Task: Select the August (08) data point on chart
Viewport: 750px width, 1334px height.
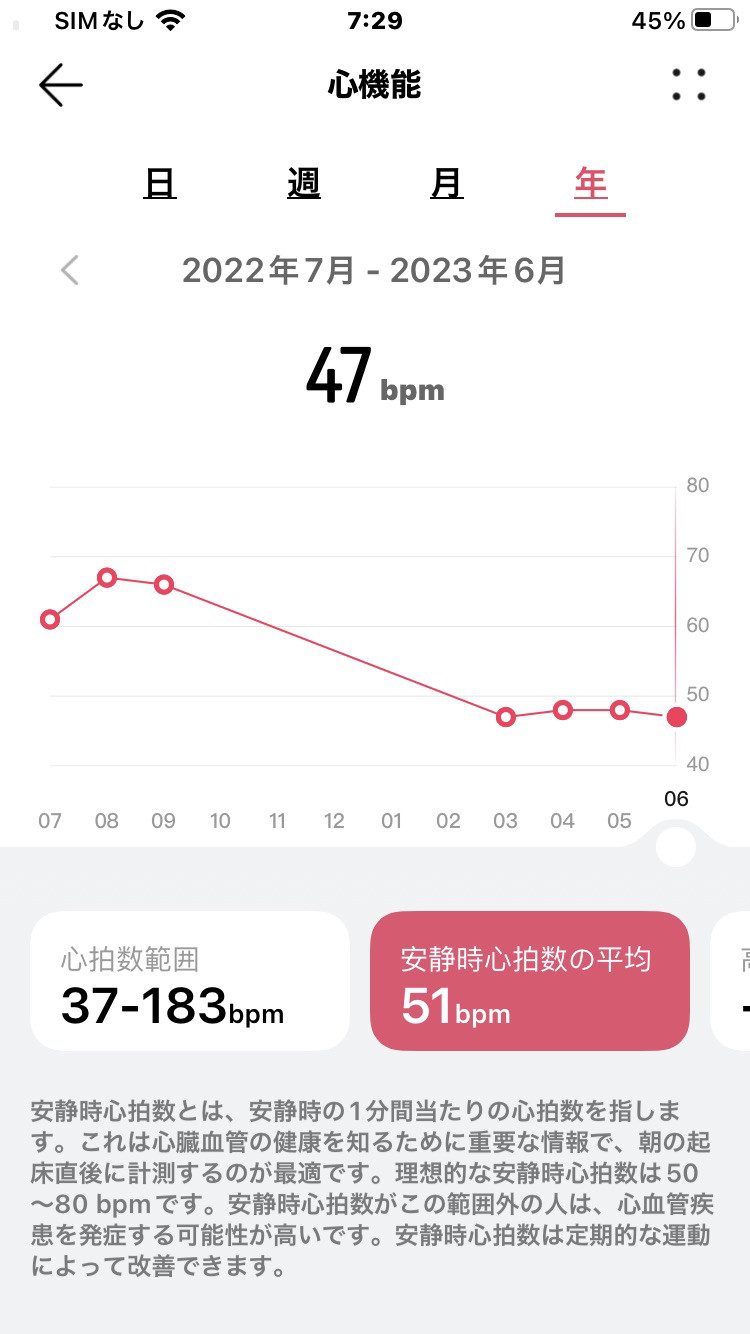Action: tap(107, 577)
